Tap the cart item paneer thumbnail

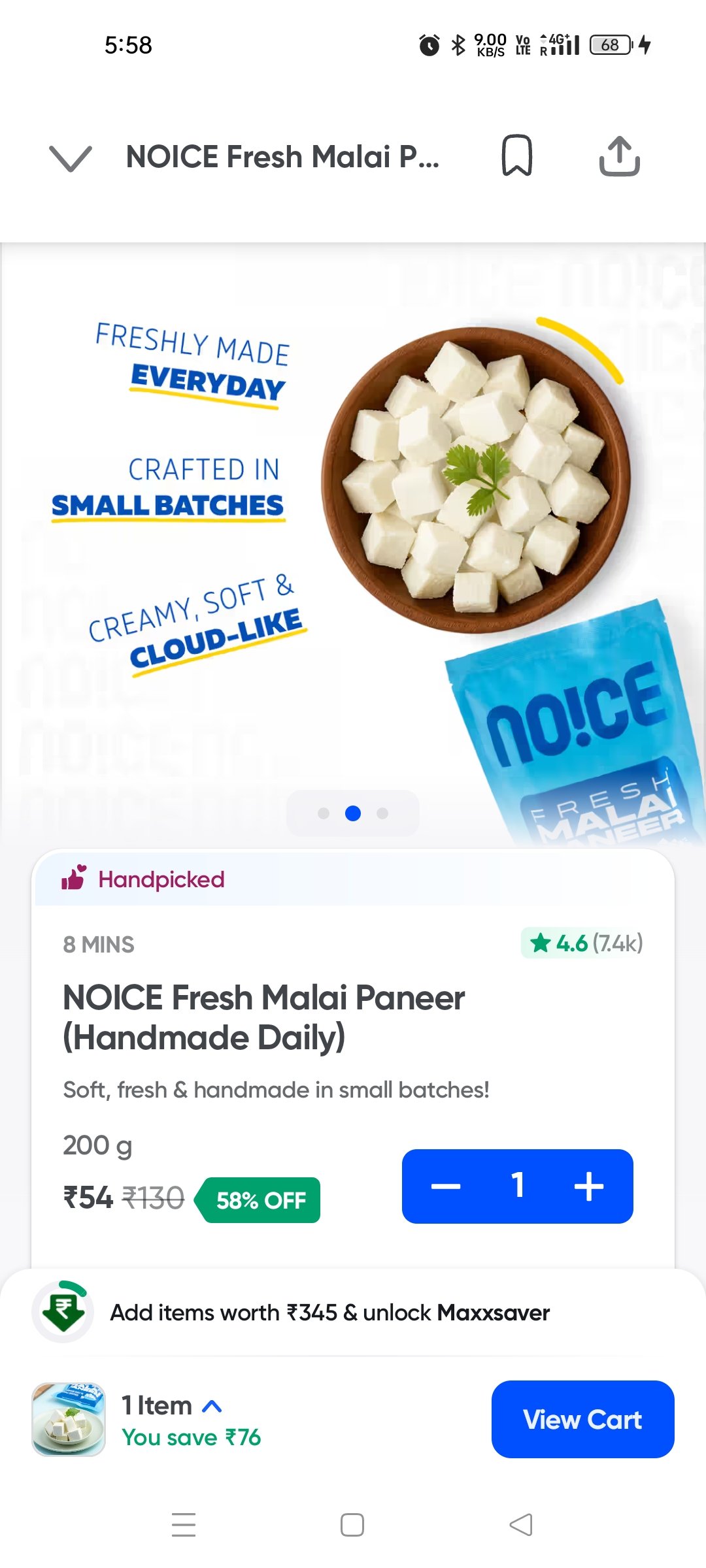(x=69, y=1419)
